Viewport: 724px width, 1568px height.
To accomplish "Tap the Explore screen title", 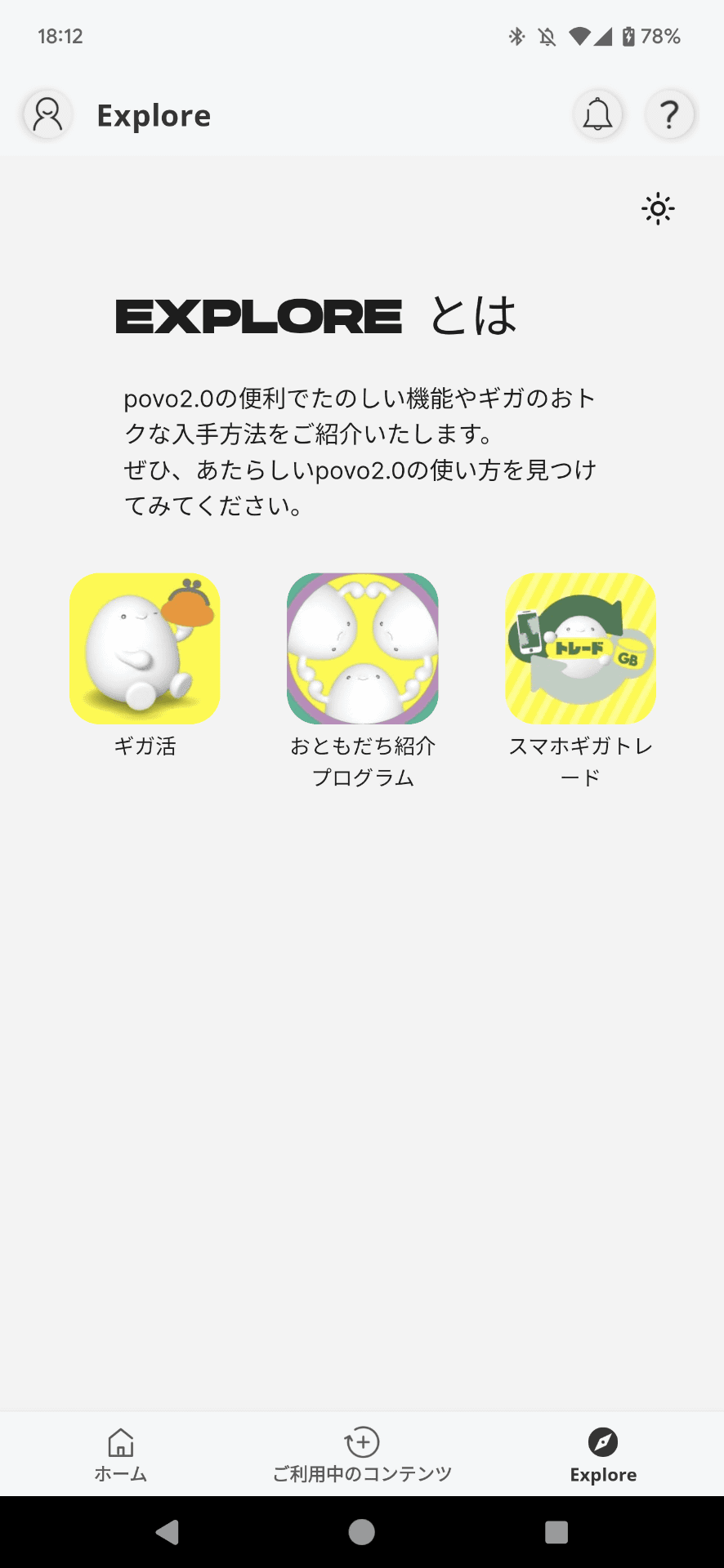I will [x=154, y=114].
